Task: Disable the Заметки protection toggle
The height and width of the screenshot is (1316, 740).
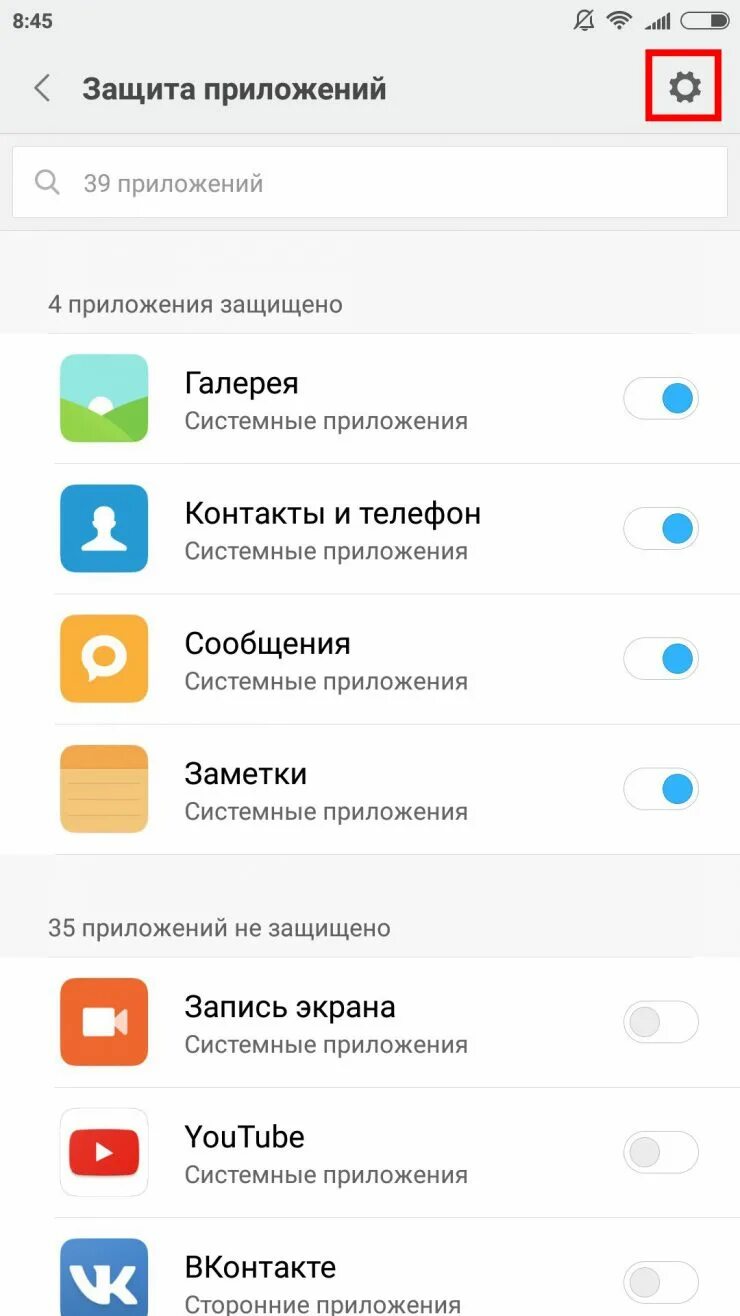Action: [660, 789]
